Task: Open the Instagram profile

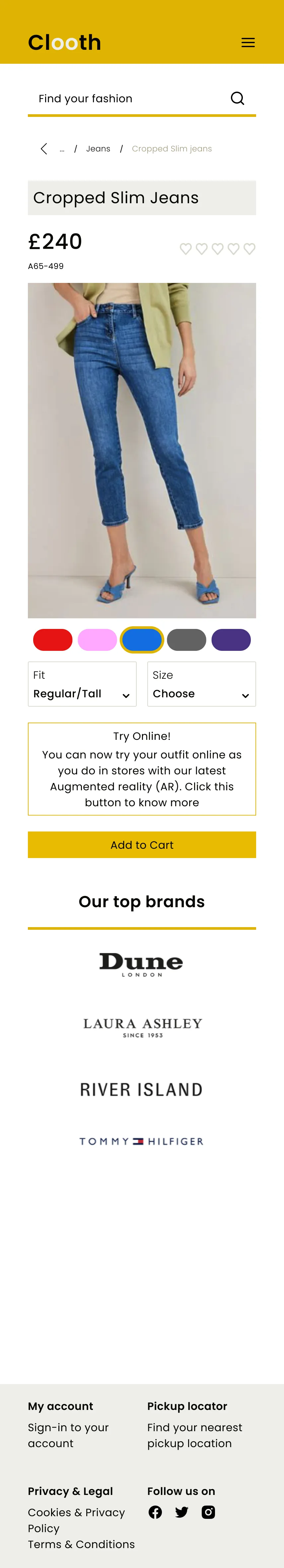Action: tap(208, 1512)
